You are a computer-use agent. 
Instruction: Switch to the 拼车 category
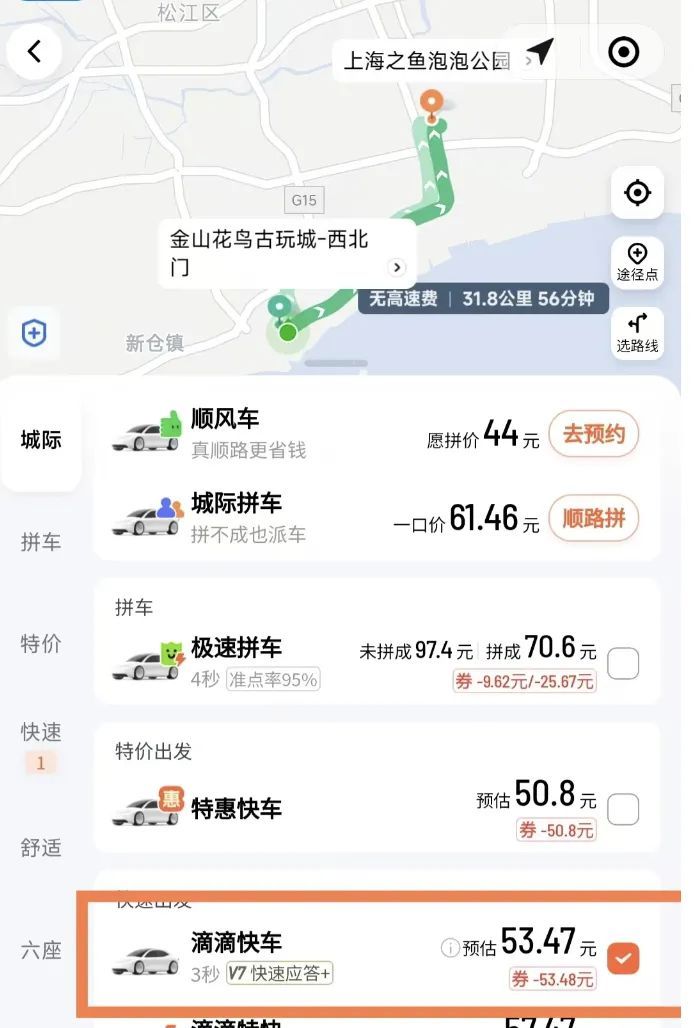(x=41, y=542)
